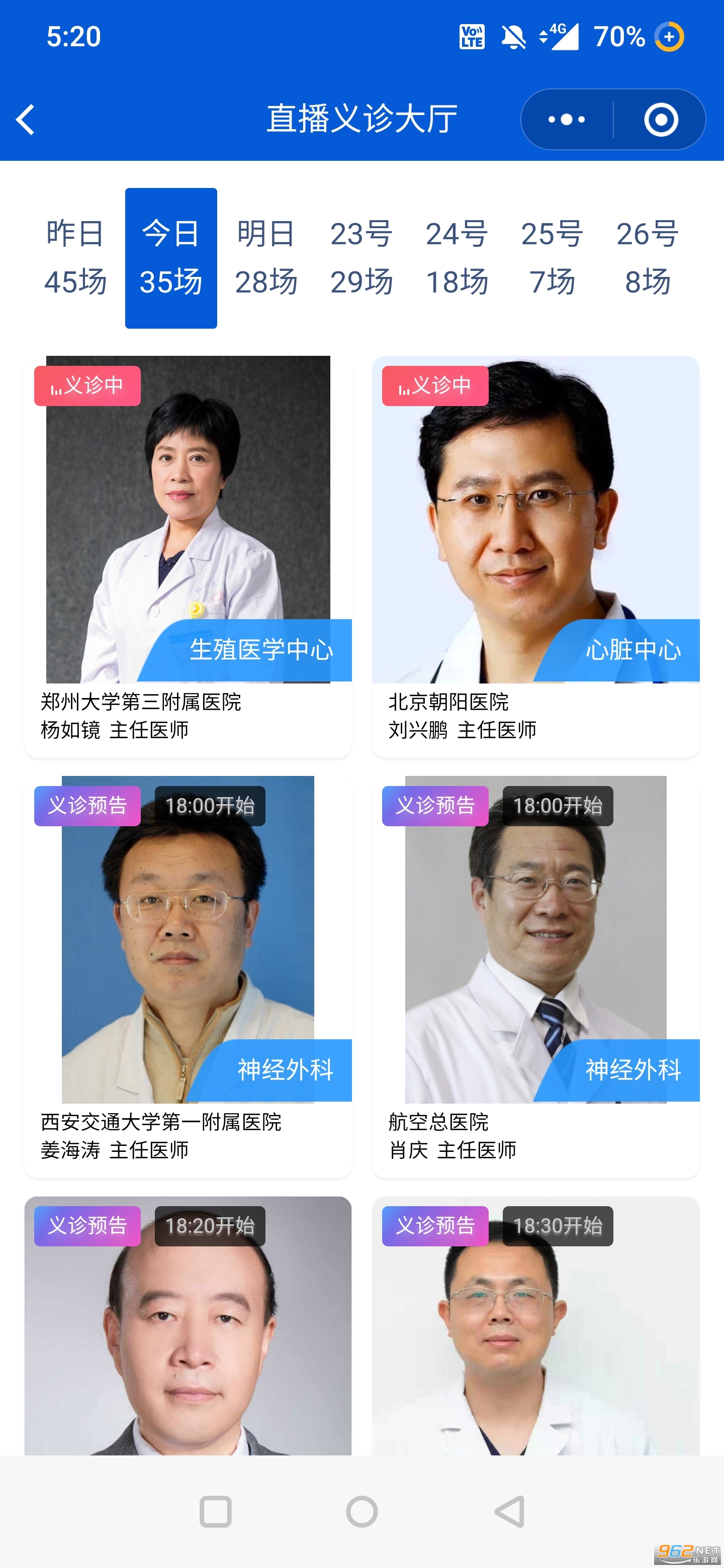Switch to the 昨日 45场 date tab

[75, 257]
